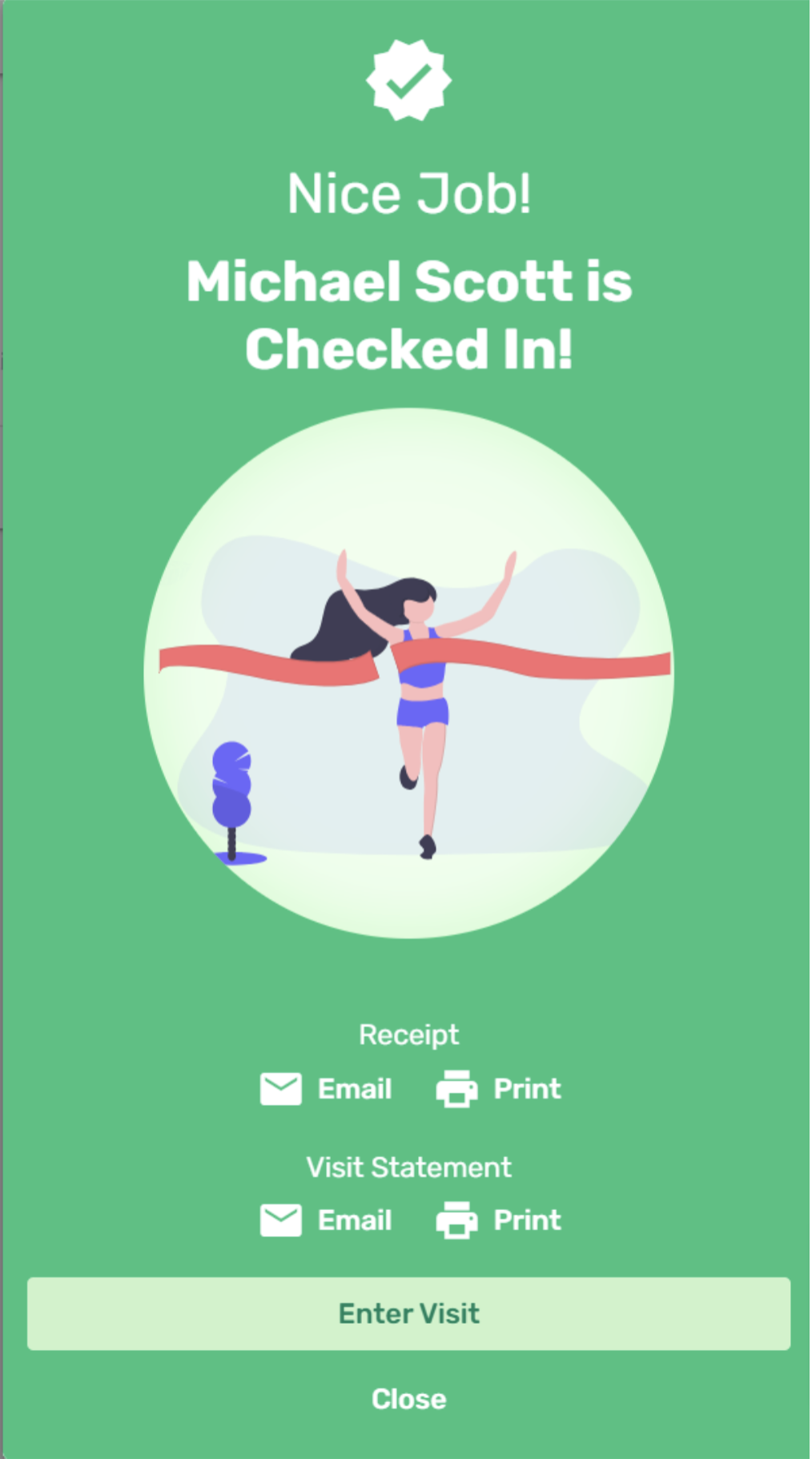The image size is (812, 1459).
Task: Email the receipt
Action: (326, 1089)
